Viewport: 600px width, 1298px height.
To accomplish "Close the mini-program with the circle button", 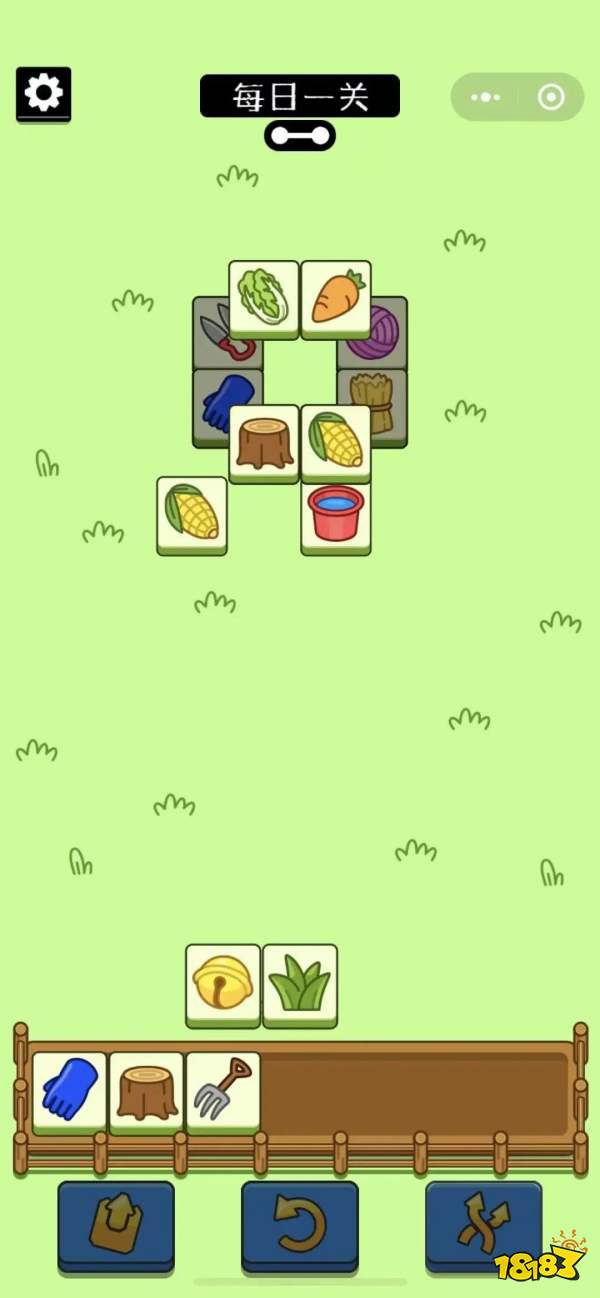I will [551, 97].
